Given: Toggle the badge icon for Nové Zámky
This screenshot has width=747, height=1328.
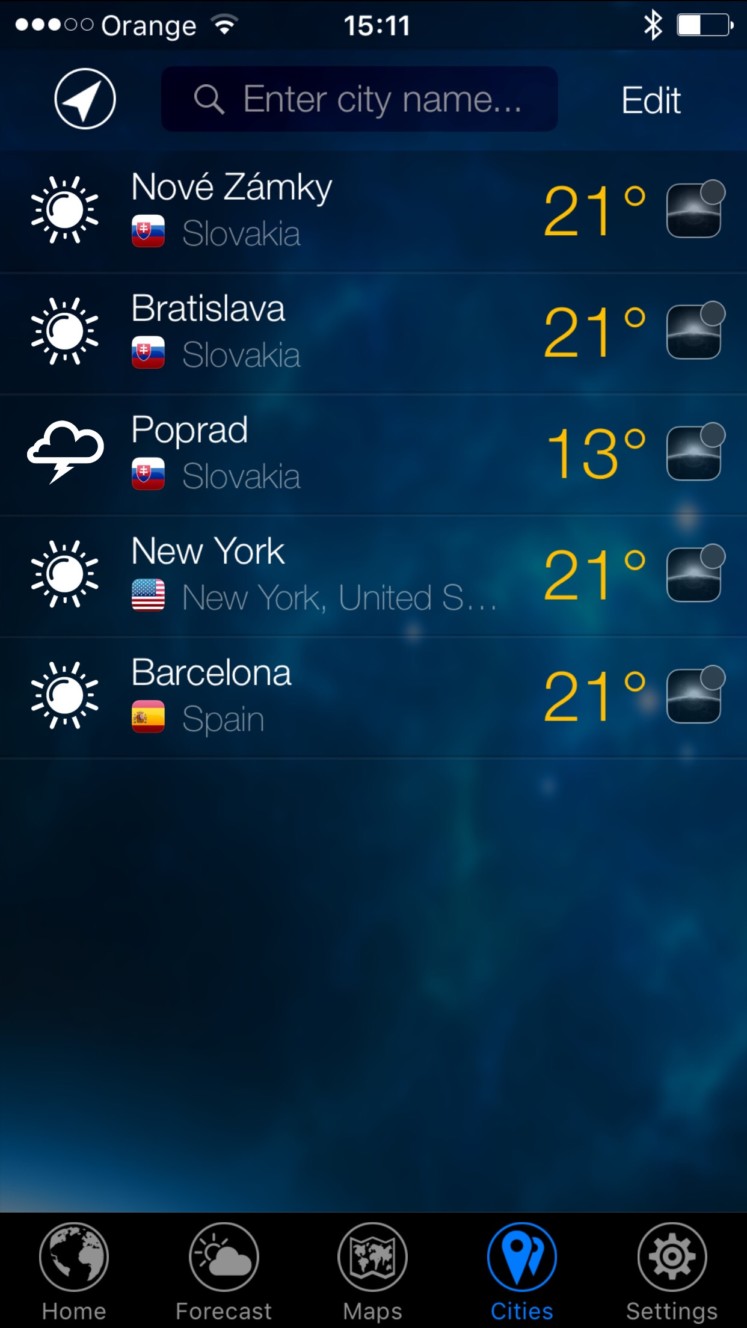Looking at the screenshot, I should pyautogui.click(x=695, y=209).
